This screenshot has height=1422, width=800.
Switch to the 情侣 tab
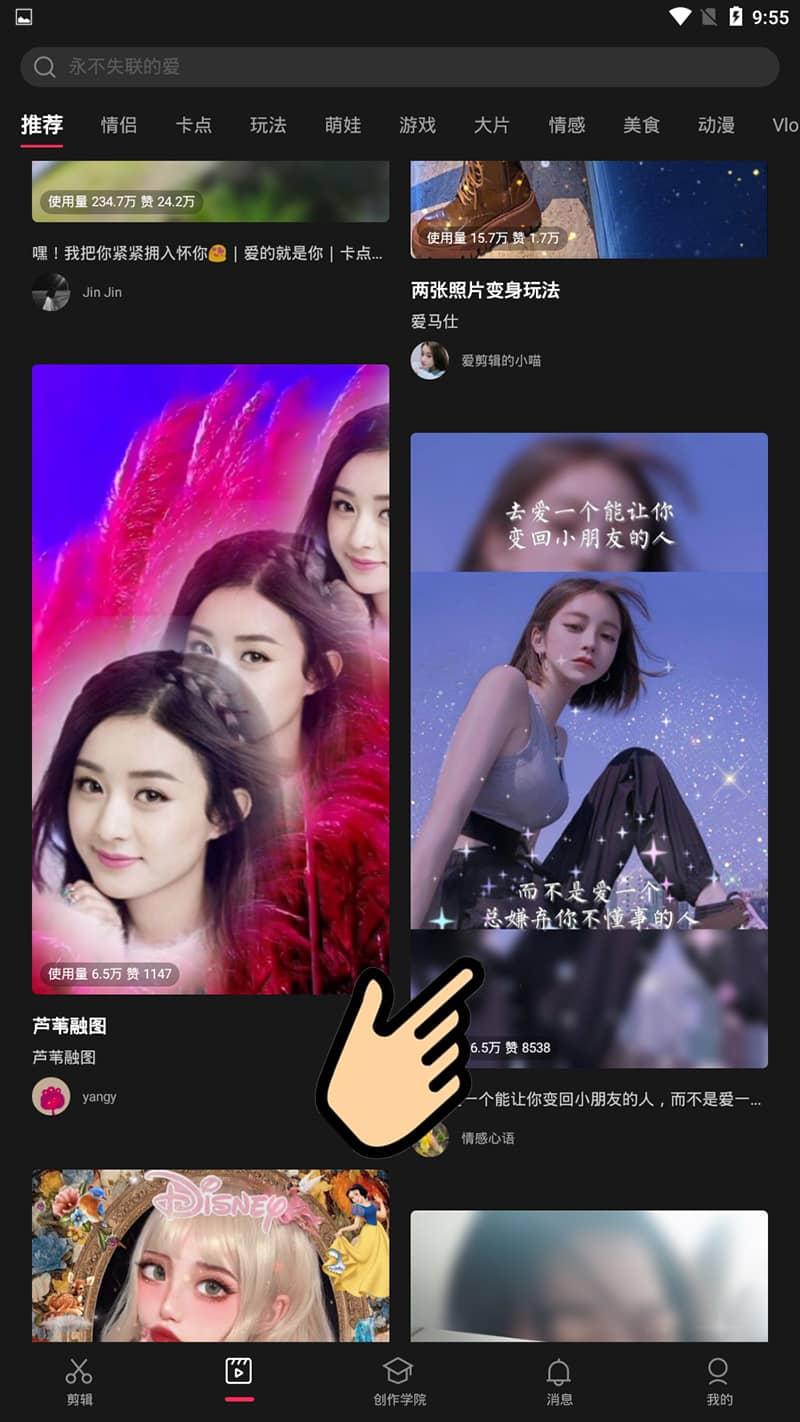(x=119, y=125)
